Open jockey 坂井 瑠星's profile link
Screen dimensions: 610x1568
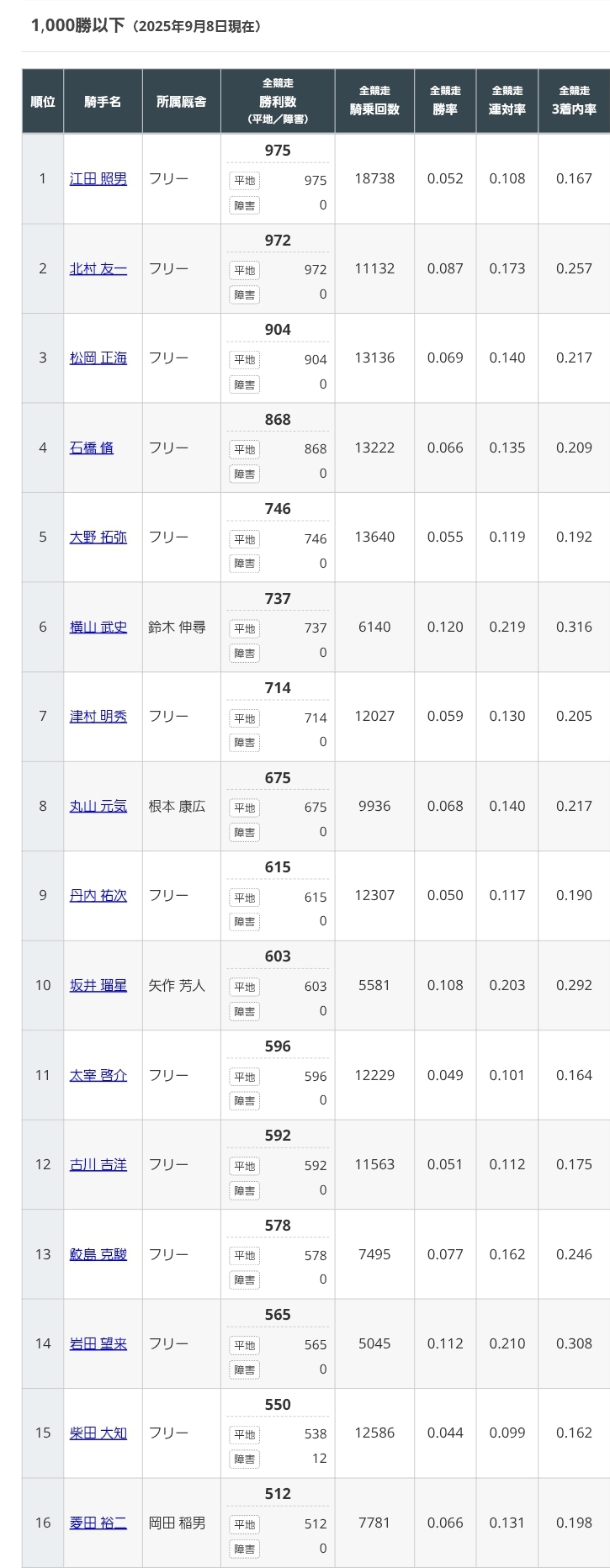point(98,985)
